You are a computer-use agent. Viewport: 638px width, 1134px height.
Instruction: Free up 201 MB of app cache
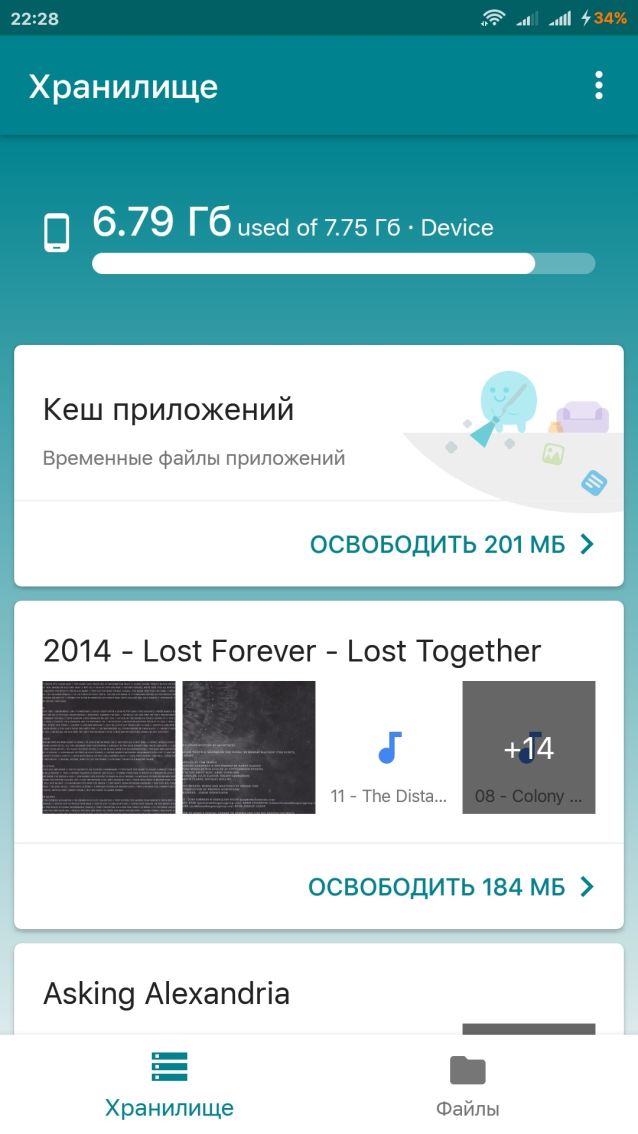tap(452, 545)
